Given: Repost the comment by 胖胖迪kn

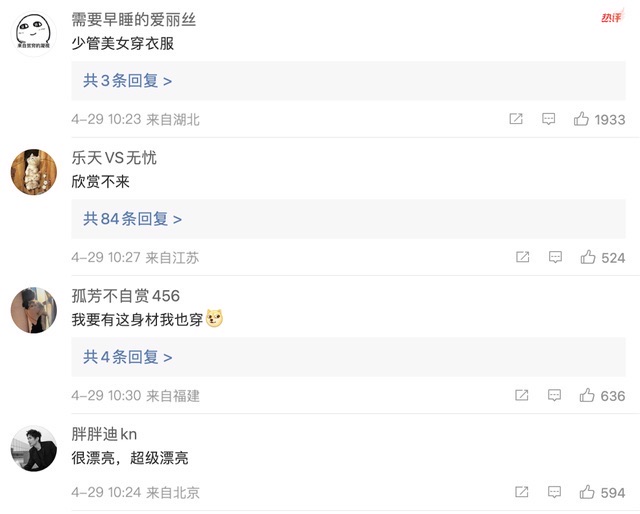Looking at the screenshot, I should click(x=522, y=492).
